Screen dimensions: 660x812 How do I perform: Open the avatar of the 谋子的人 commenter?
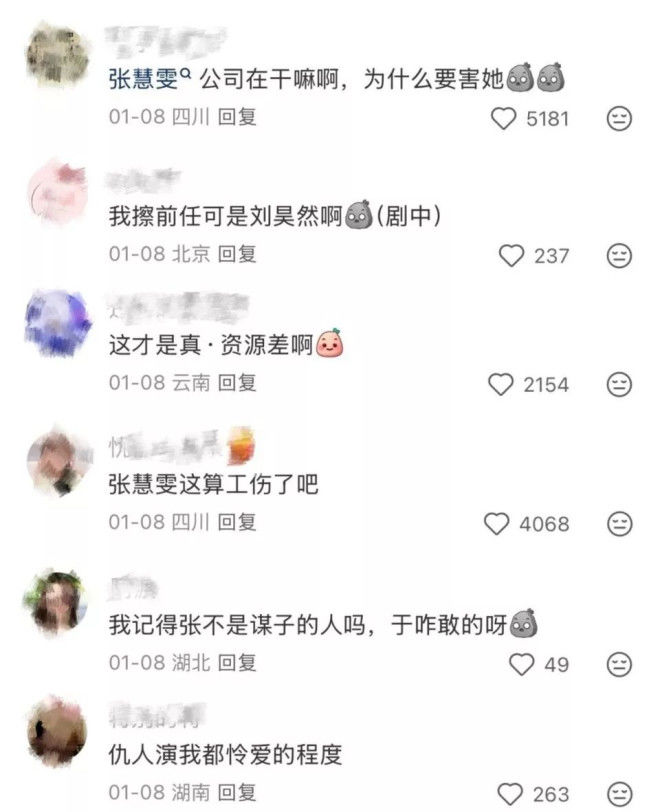(56, 601)
